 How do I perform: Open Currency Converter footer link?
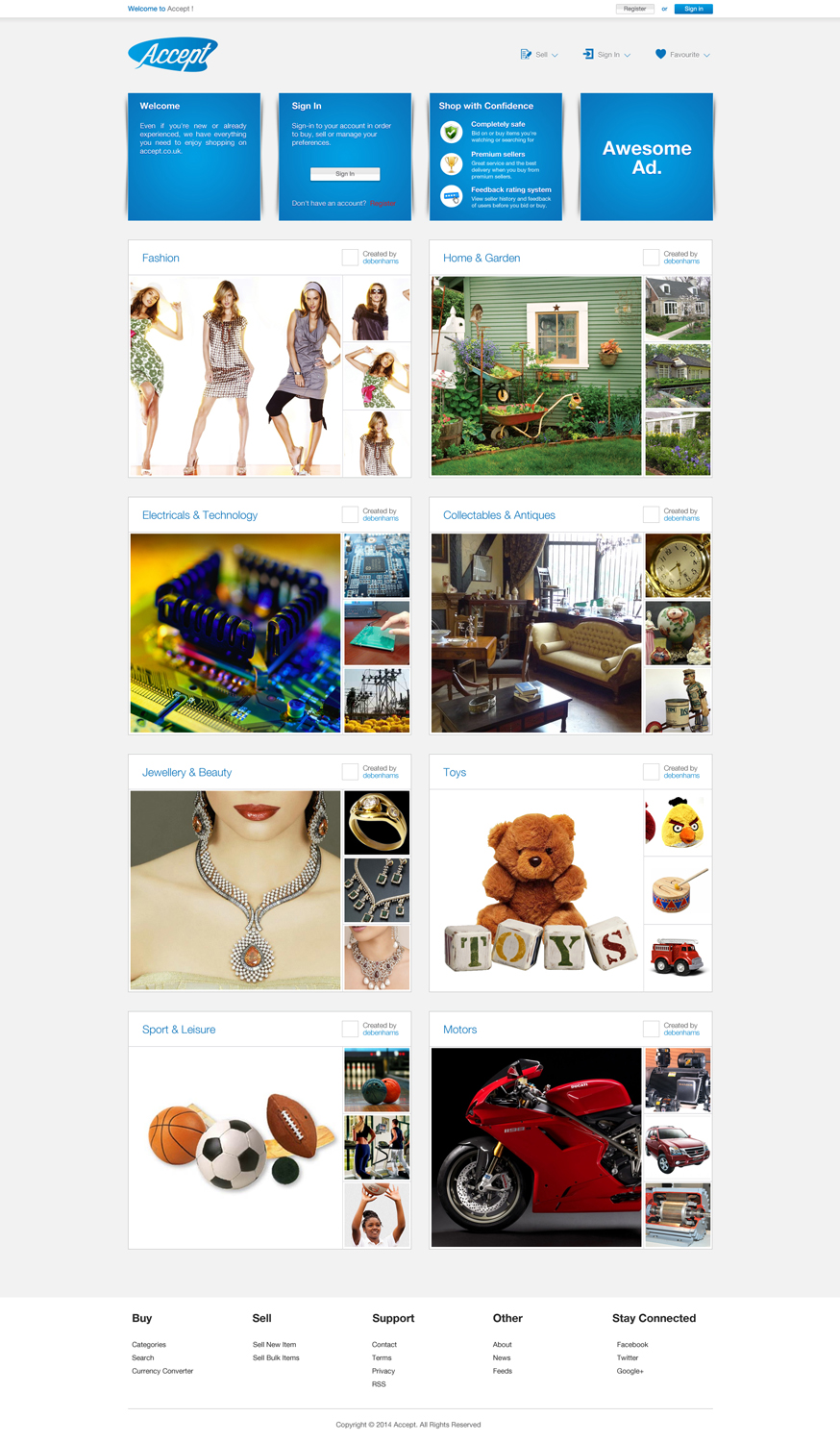[x=162, y=1371]
